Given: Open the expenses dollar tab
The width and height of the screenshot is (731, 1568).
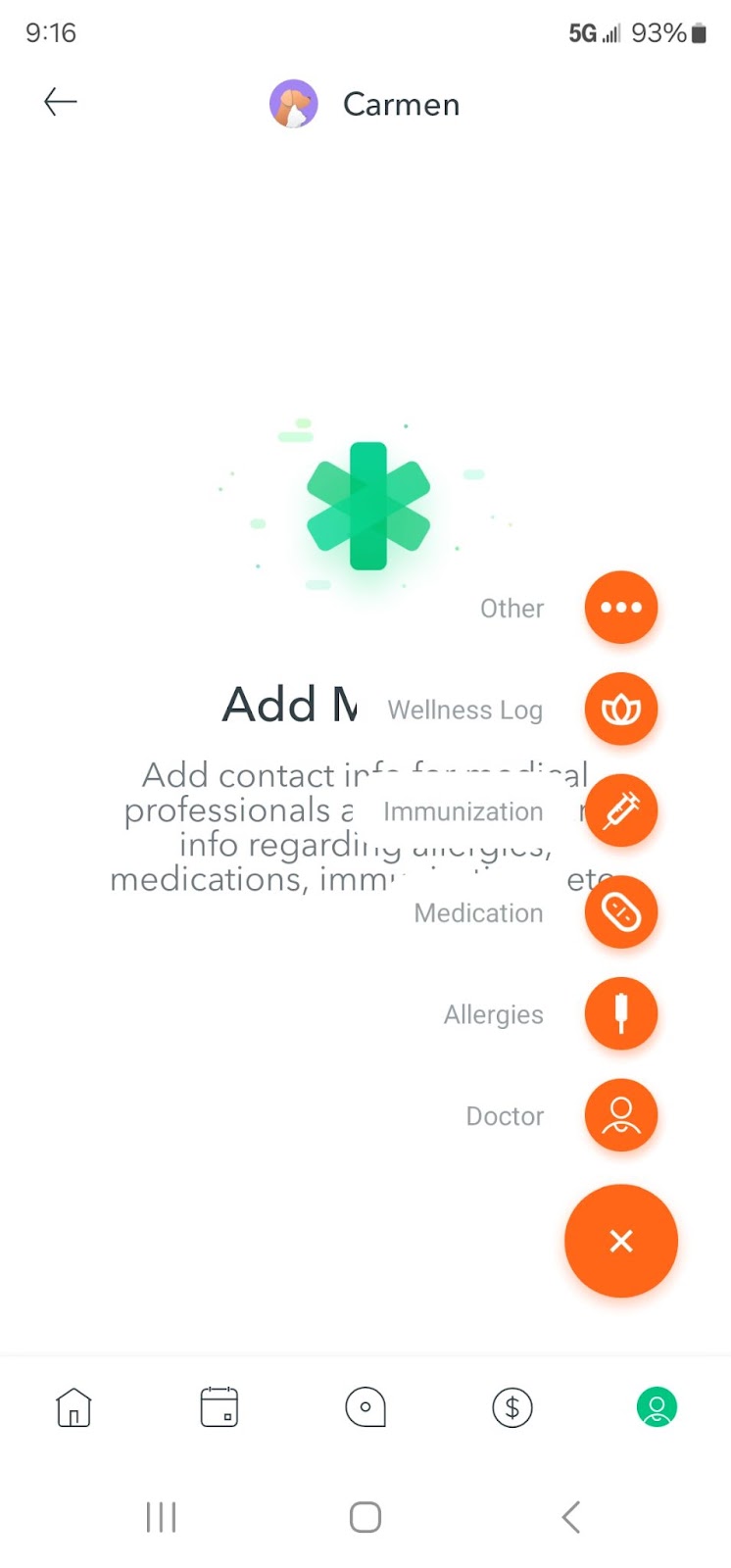Looking at the screenshot, I should [x=512, y=1408].
